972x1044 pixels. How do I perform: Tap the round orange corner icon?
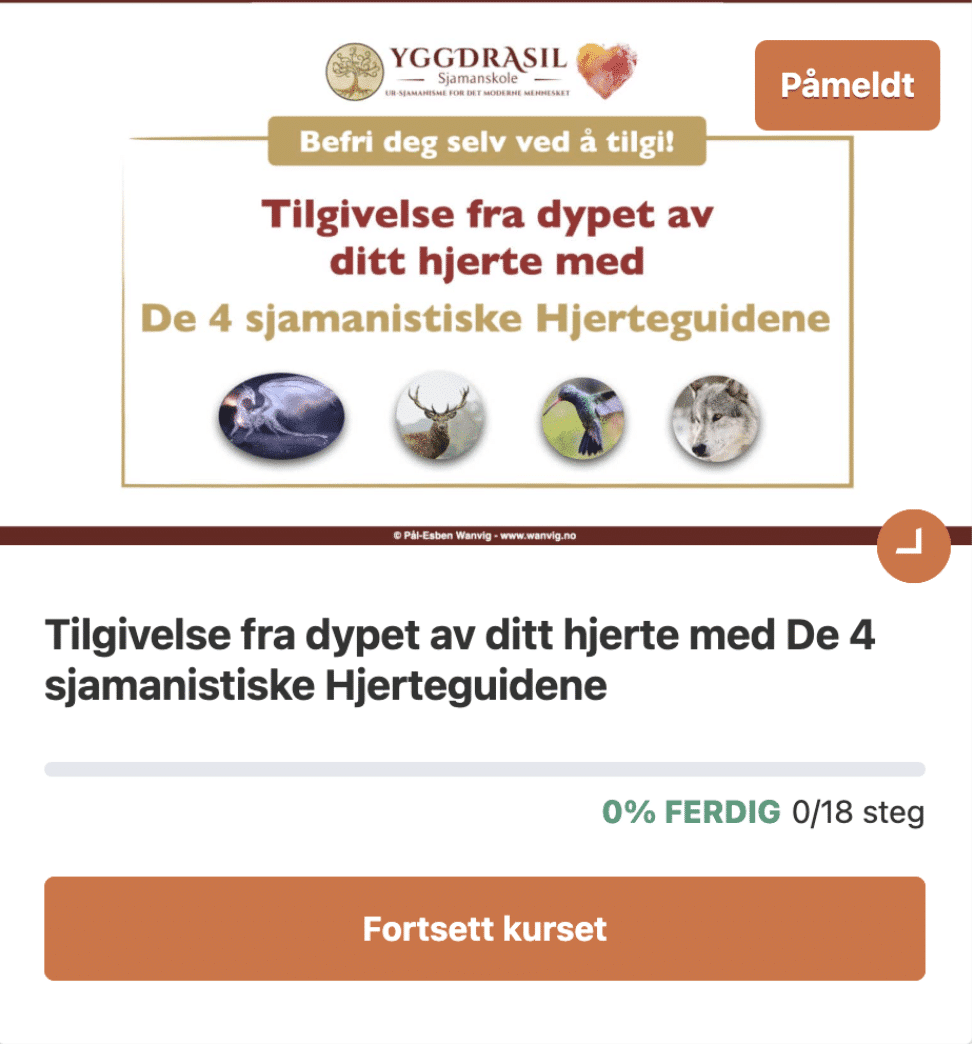tap(912, 546)
